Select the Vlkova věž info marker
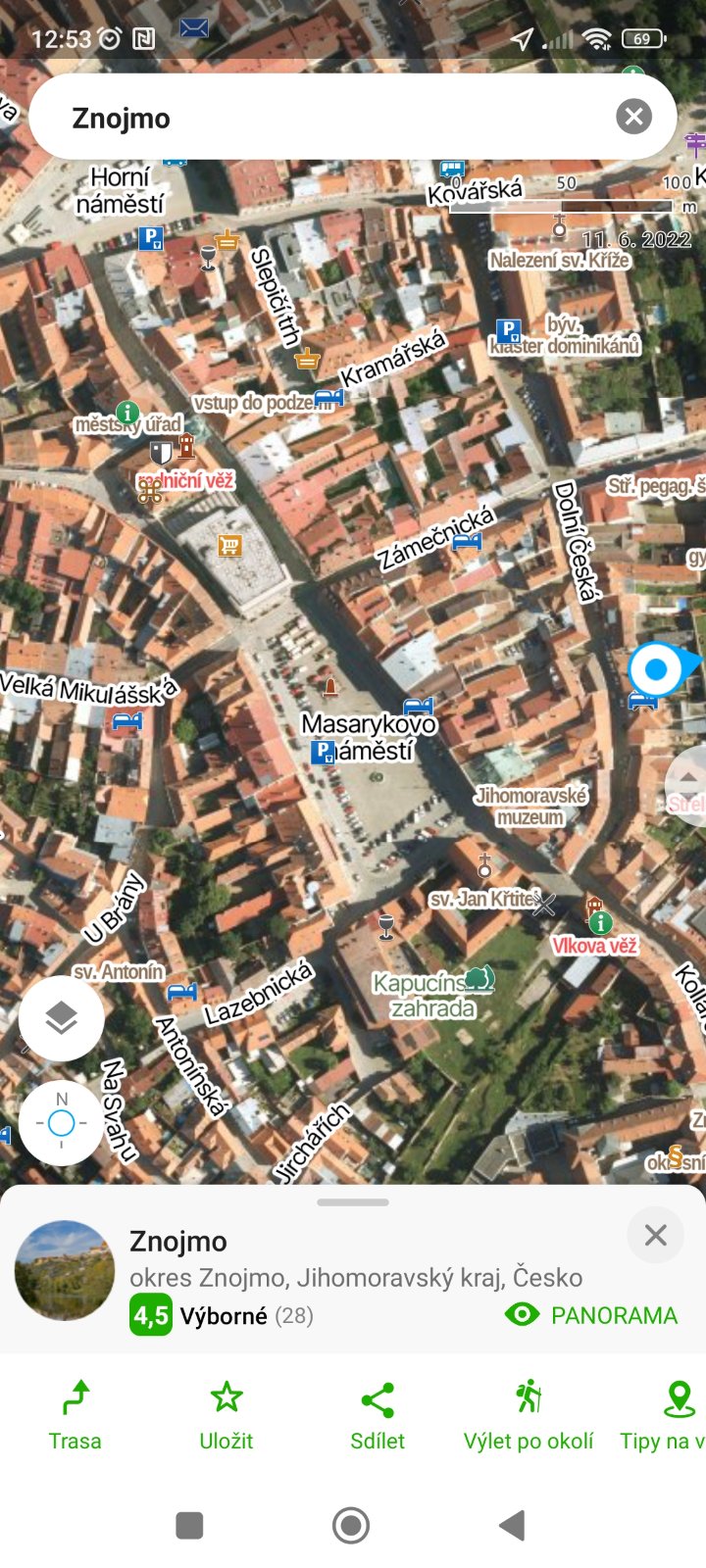The height and width of the screenshot is (1568, 706). tap(600, 922)
